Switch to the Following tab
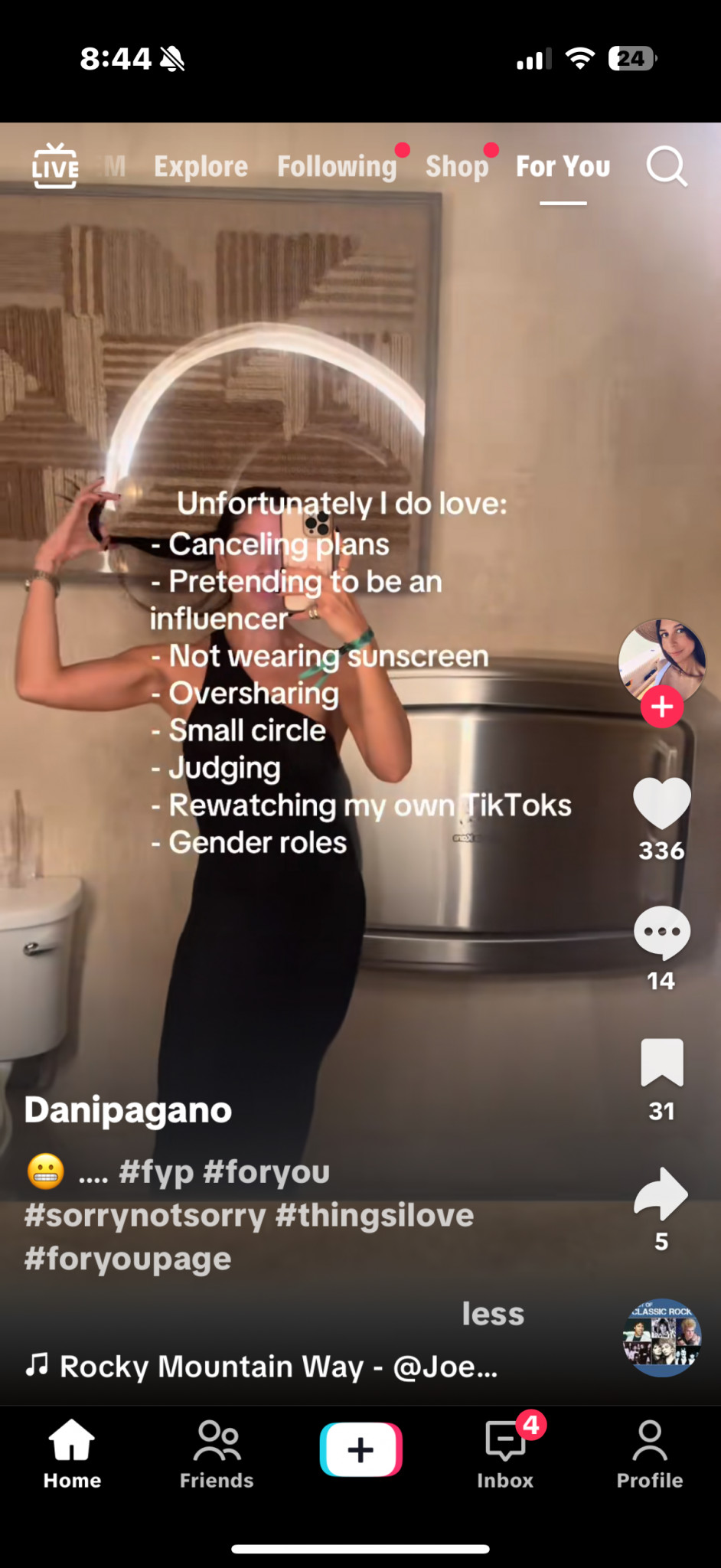Image resolution: width=721 pixels, height=1568 pixels. (x=337, y=167)
